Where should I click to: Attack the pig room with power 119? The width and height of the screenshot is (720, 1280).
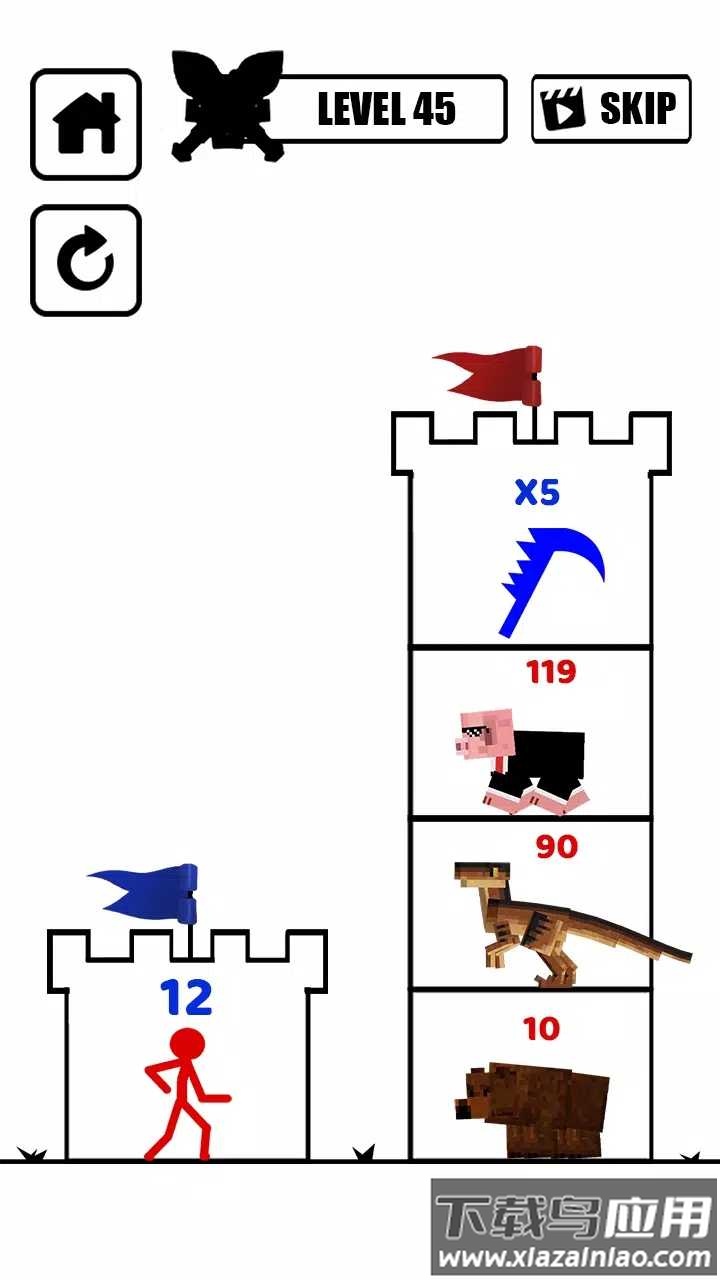point(531,735)
